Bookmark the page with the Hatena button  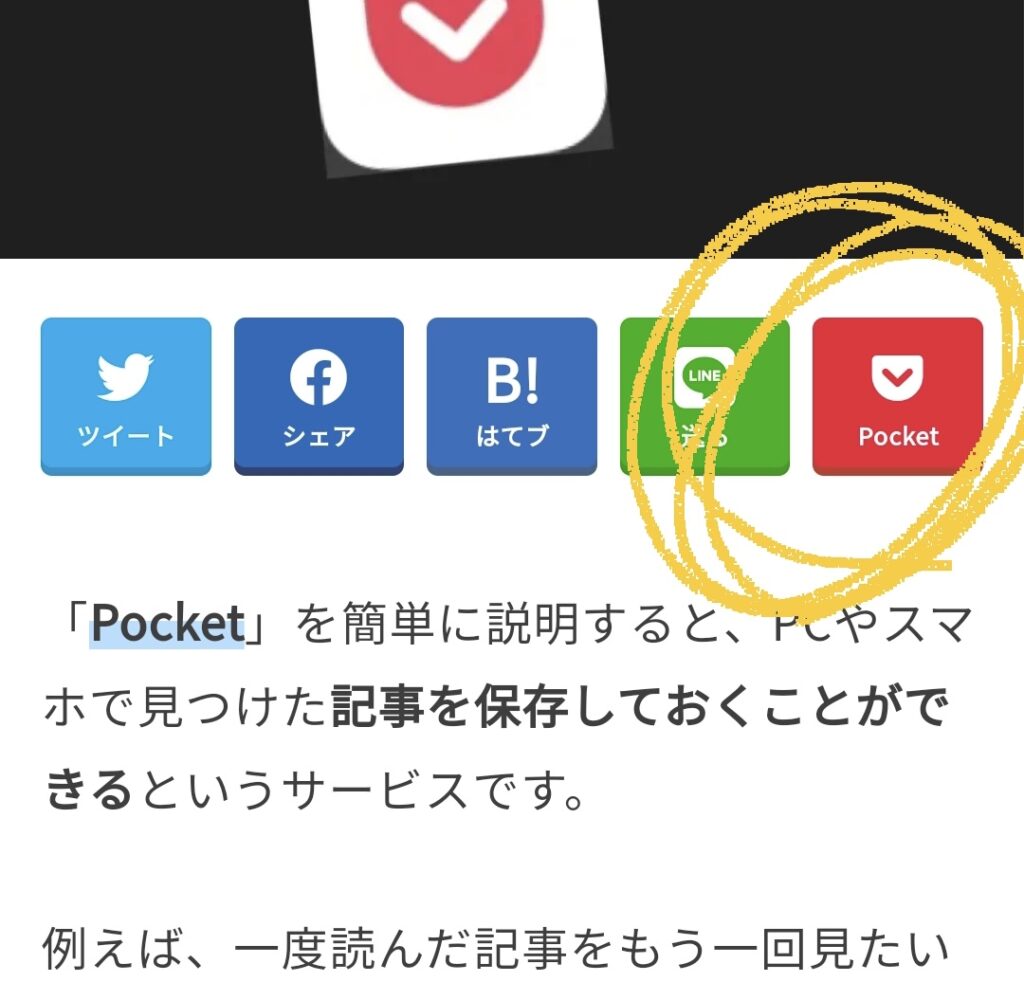pos(511,396)
